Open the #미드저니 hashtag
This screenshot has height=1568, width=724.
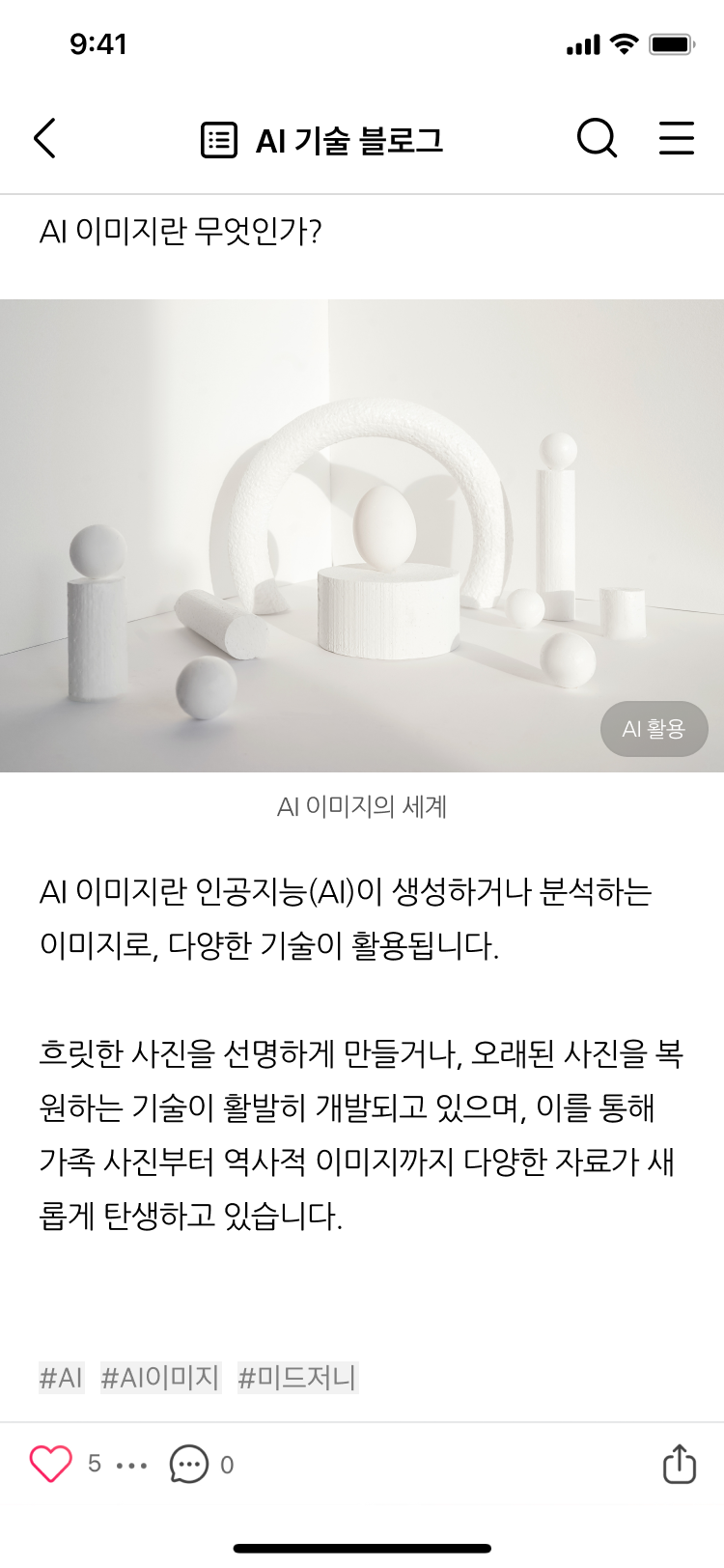point(297,1378)
